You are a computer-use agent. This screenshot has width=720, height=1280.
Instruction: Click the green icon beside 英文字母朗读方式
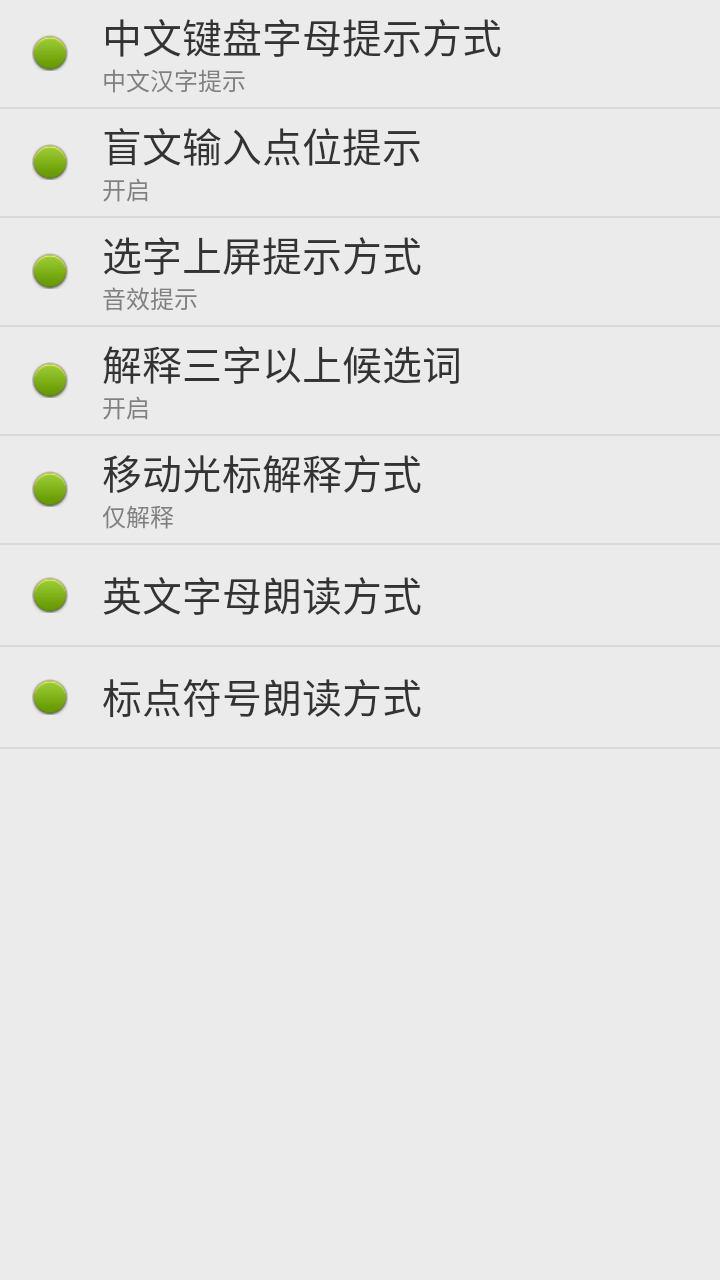click(x=47, y=596)
